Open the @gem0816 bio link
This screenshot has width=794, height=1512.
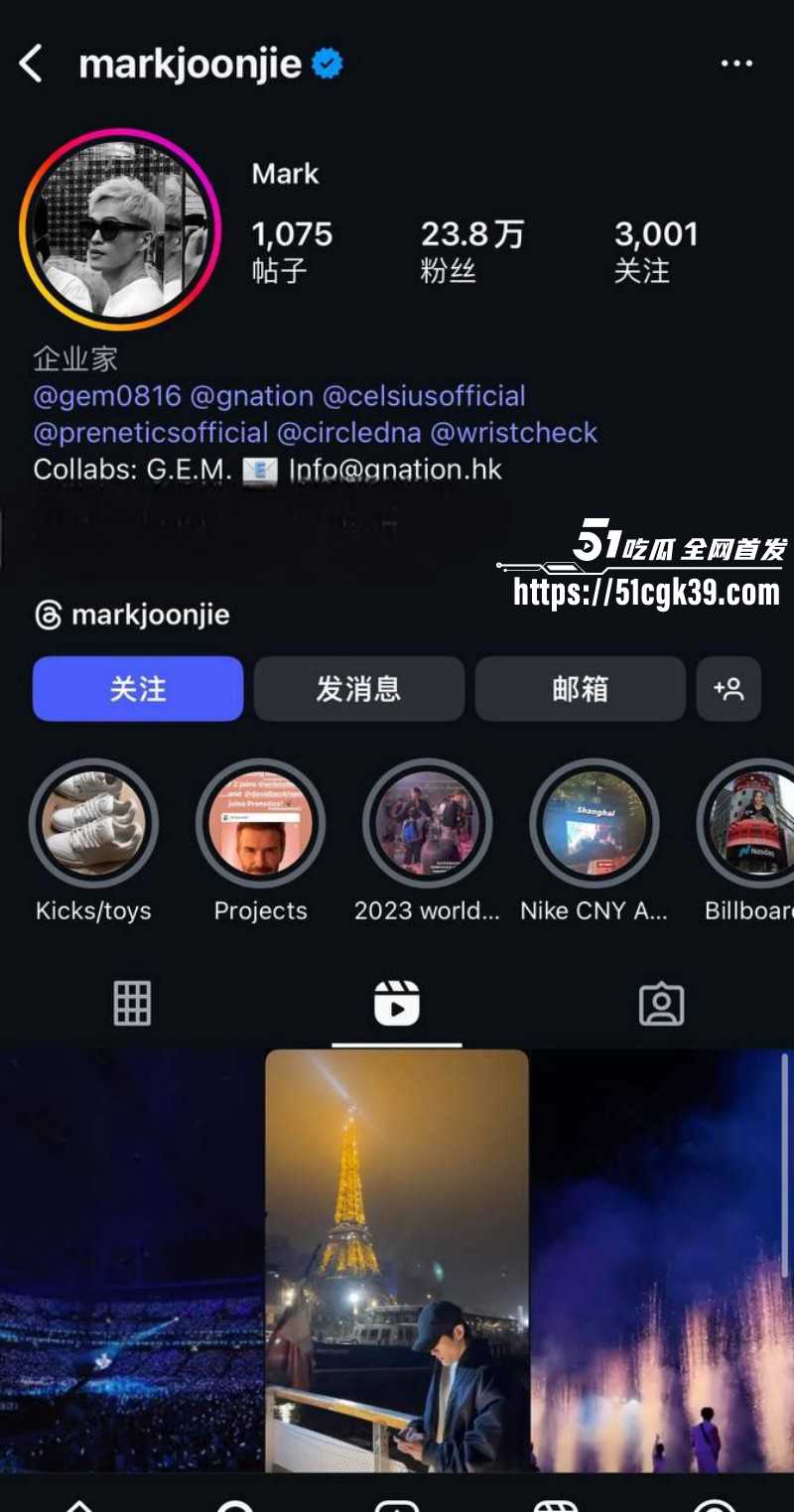tap(106, 396)
